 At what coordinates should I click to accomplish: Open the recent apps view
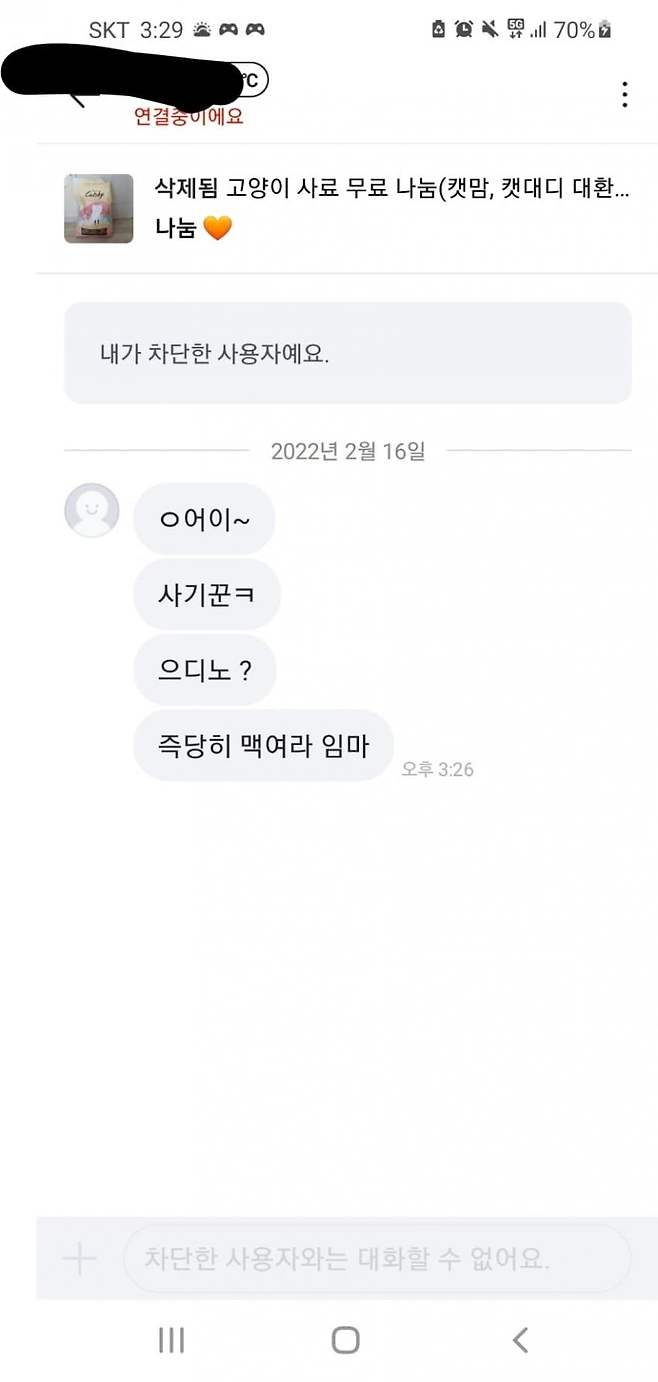171,1340
